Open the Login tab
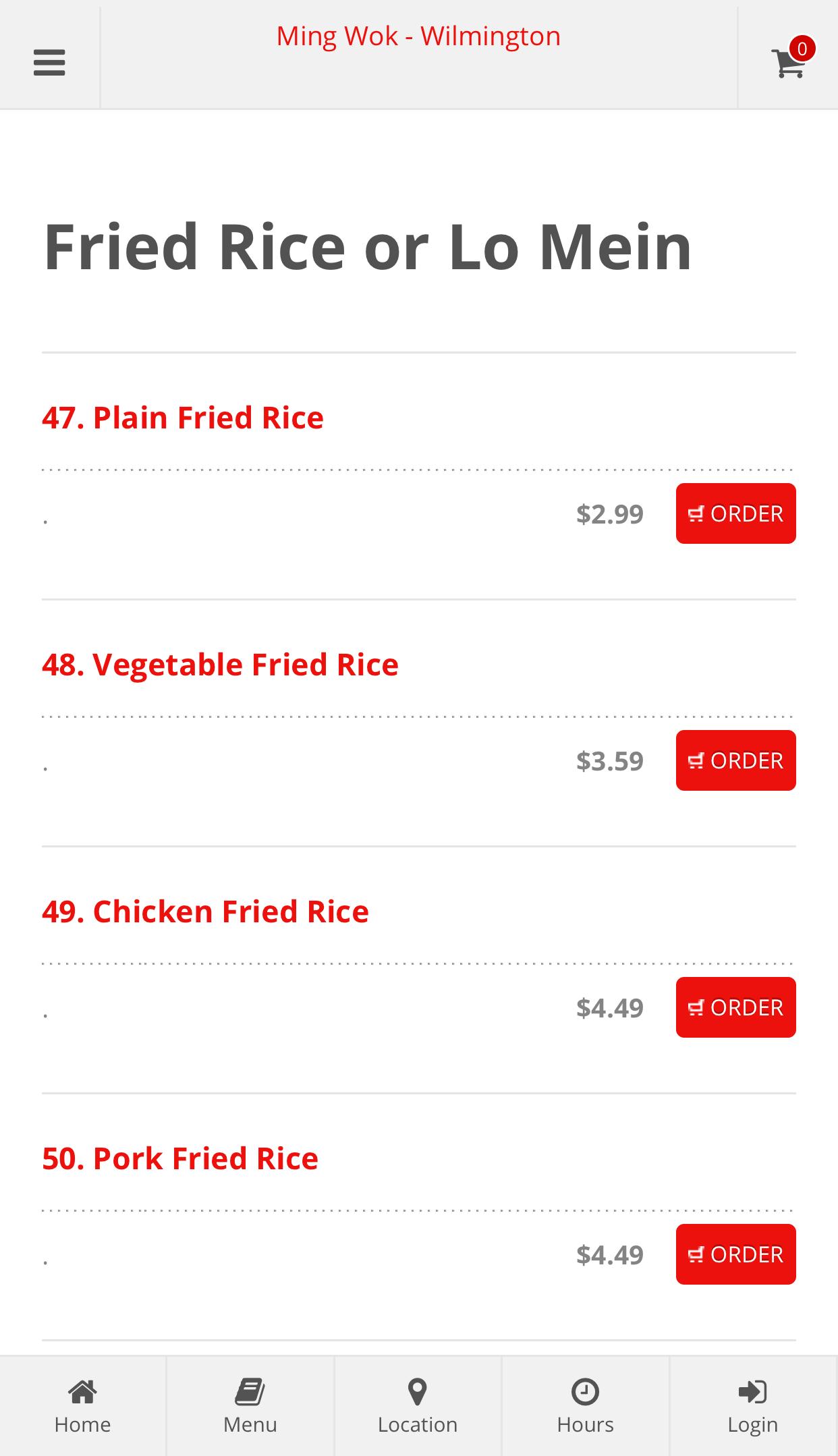 (x=753, y=1406)
